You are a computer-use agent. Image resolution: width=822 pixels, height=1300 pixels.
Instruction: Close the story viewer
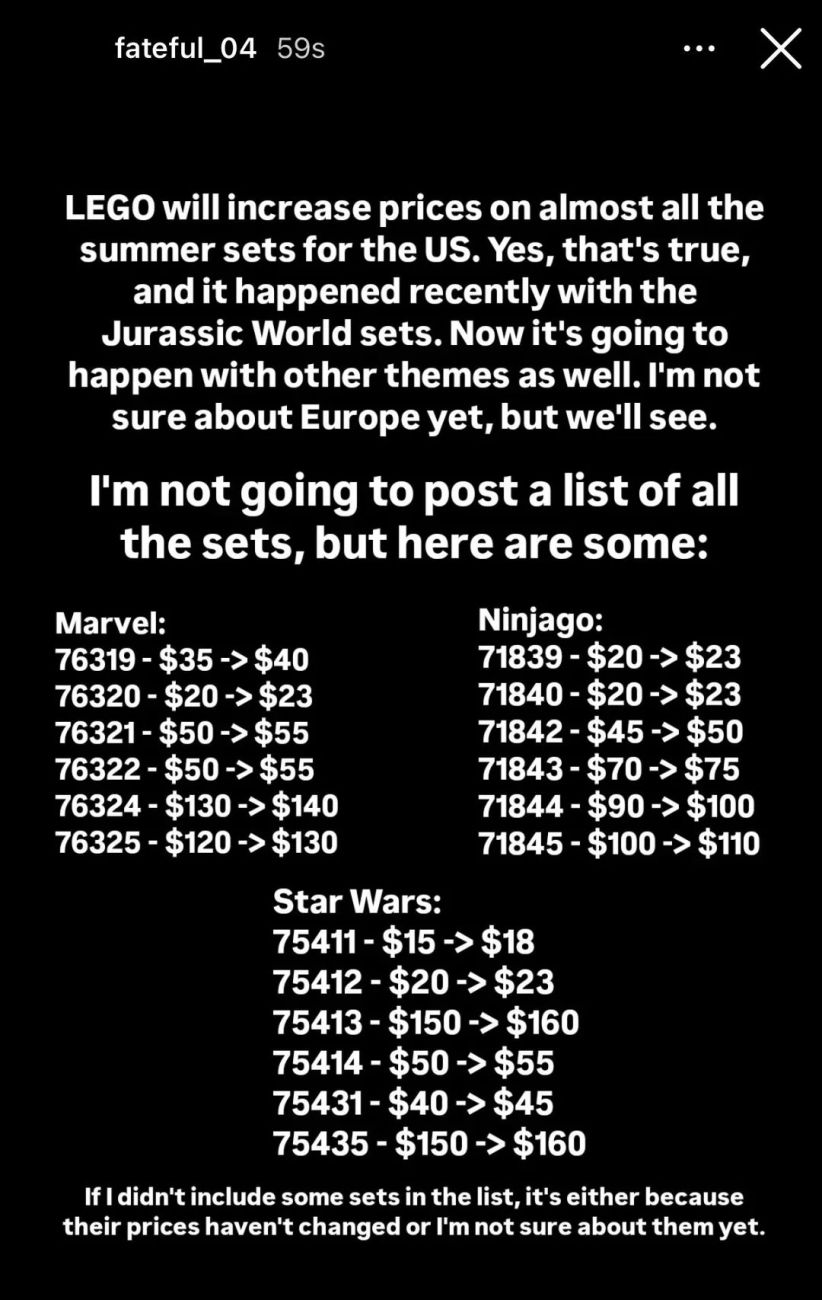[780, 48]
